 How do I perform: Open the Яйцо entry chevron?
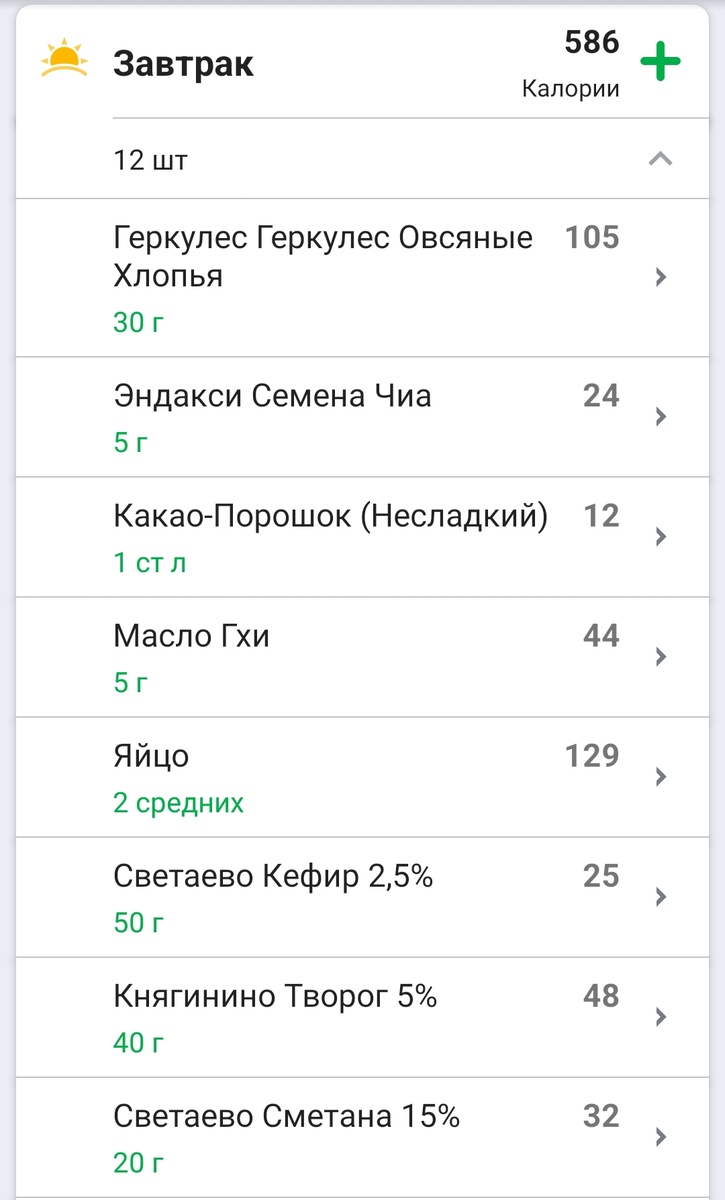tap(660, 777)
